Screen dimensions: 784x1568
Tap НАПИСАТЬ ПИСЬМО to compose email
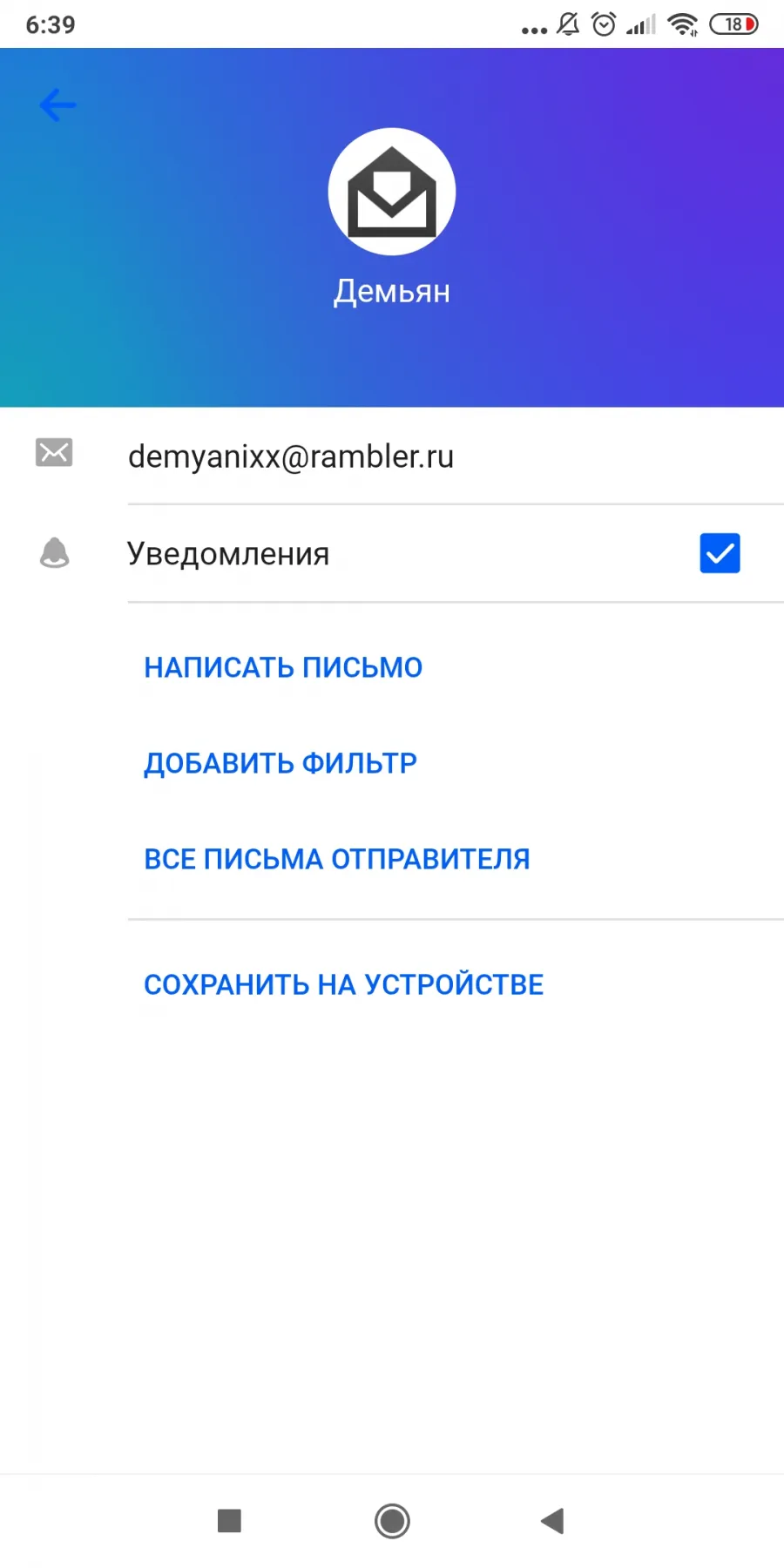283,667
